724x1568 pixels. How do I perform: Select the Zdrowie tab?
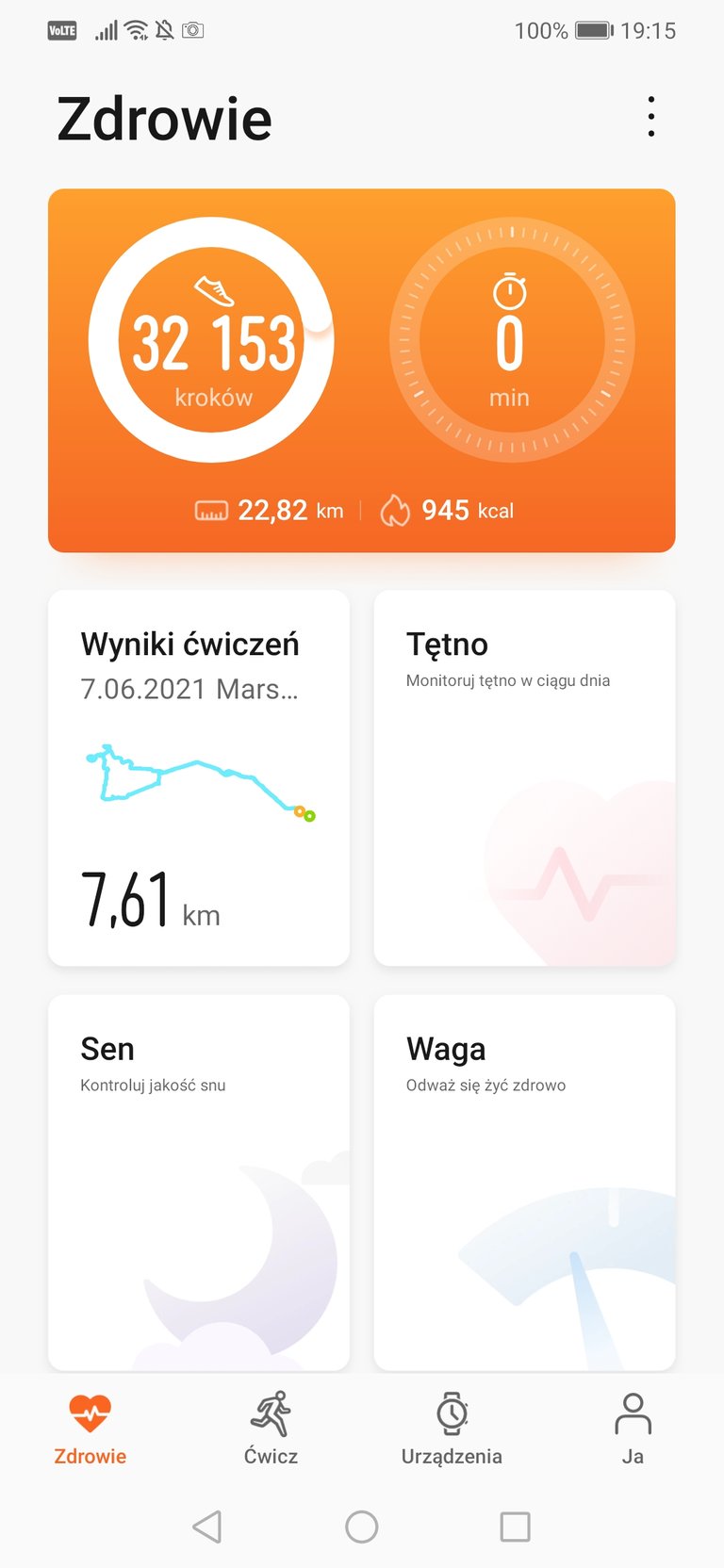point(90,1429)
